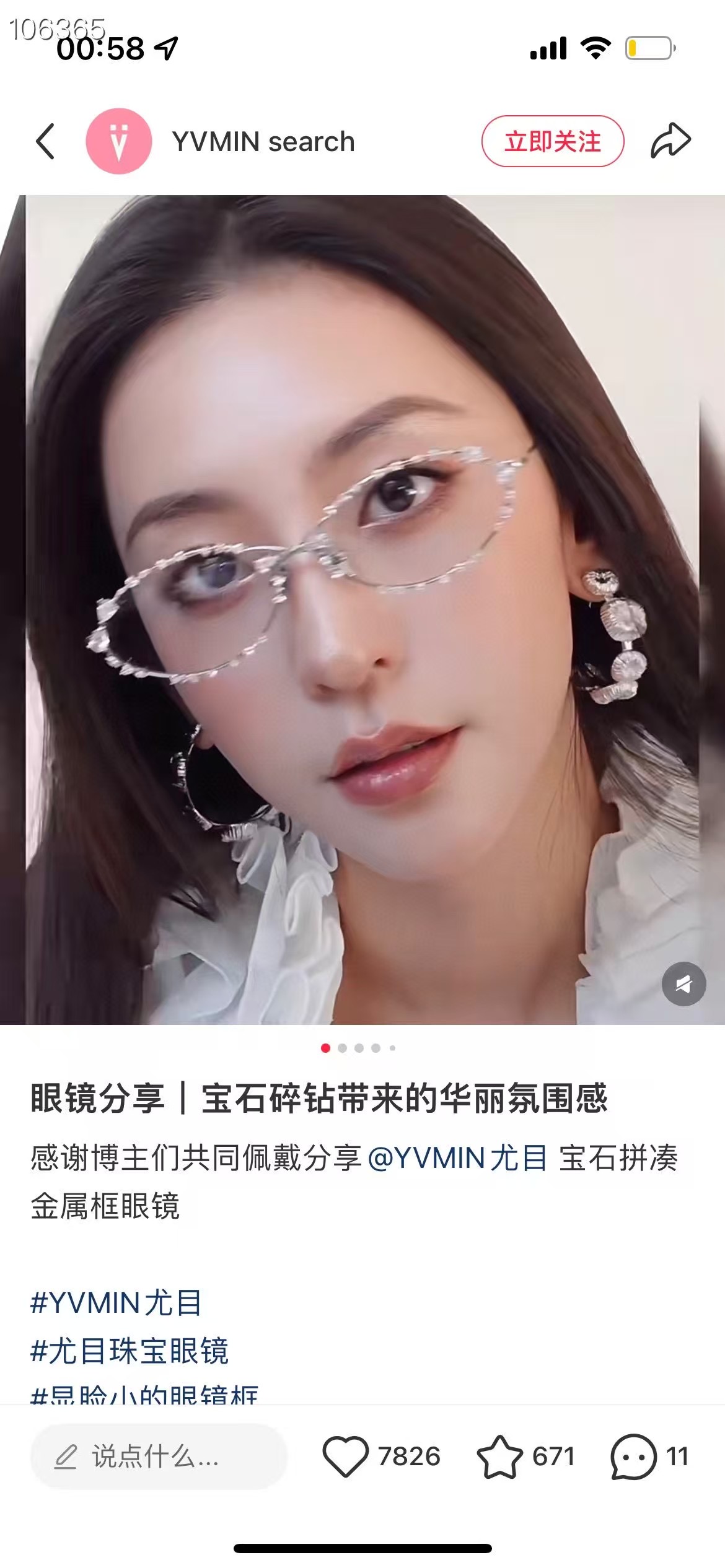This screenshot has width=725, height=1568.
Task: Open the comments bubble icon
Action: (x=633, y=1457)
